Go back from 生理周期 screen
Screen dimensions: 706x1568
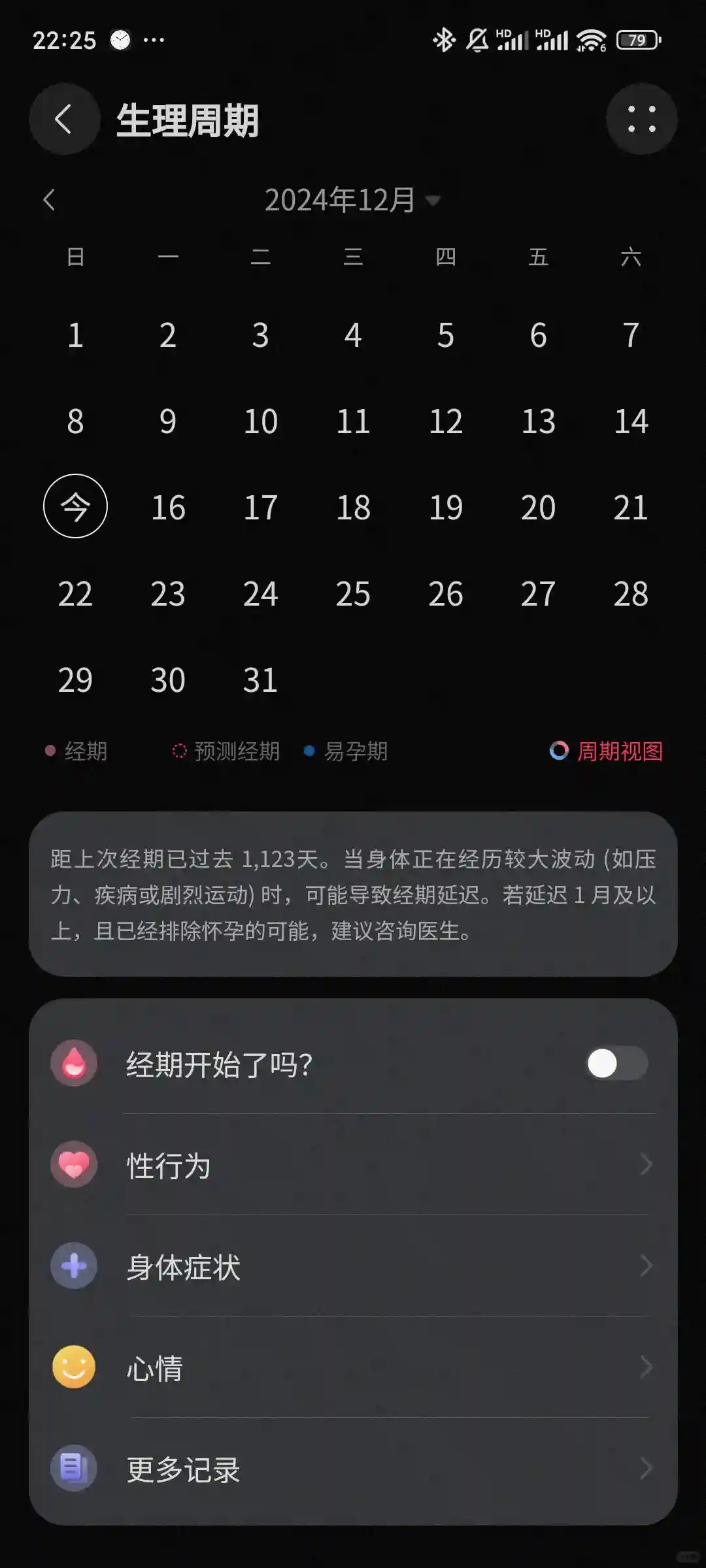[x=63, y=120]
